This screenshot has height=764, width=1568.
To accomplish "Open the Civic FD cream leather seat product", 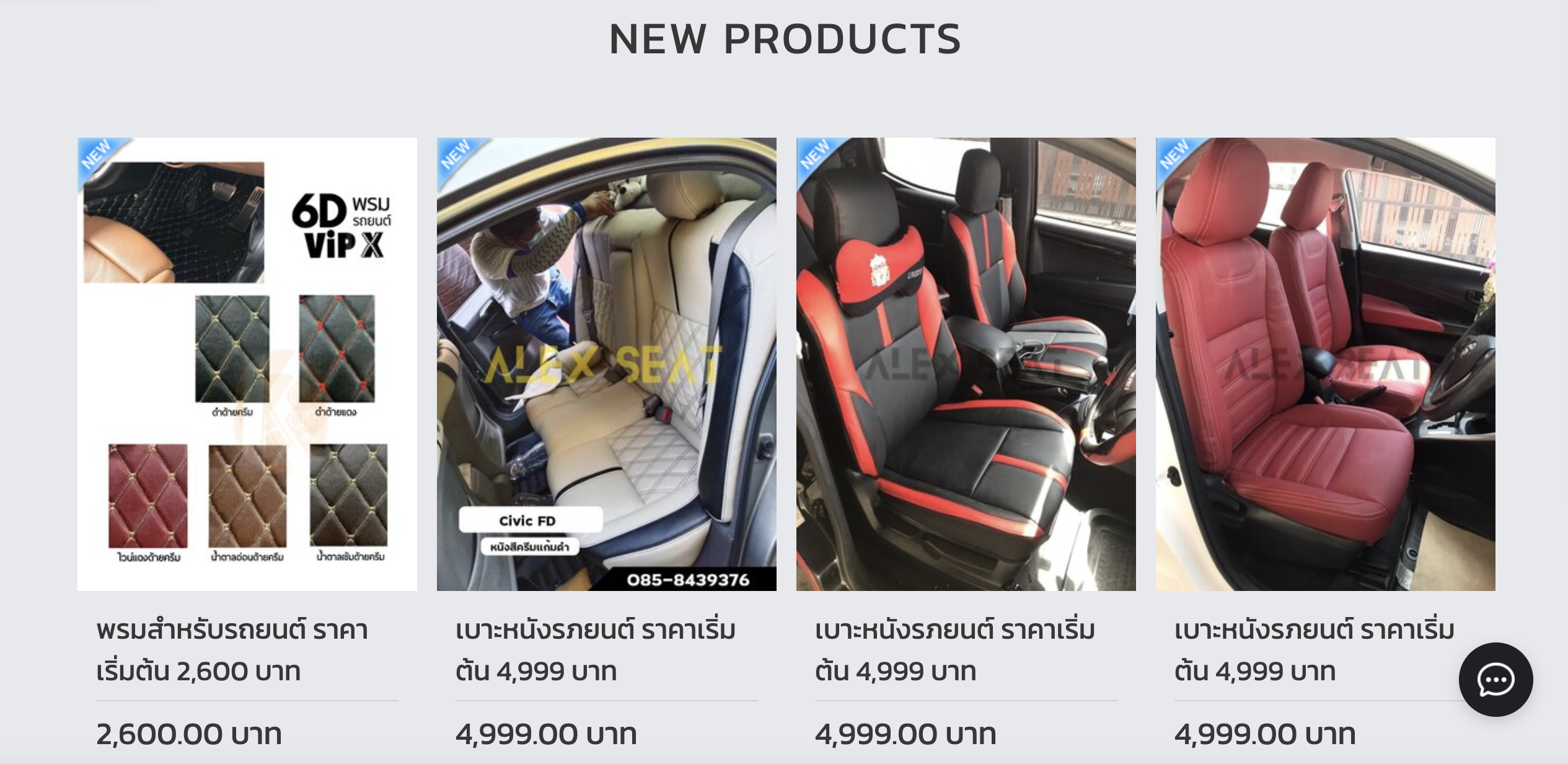I will (606, 364).
